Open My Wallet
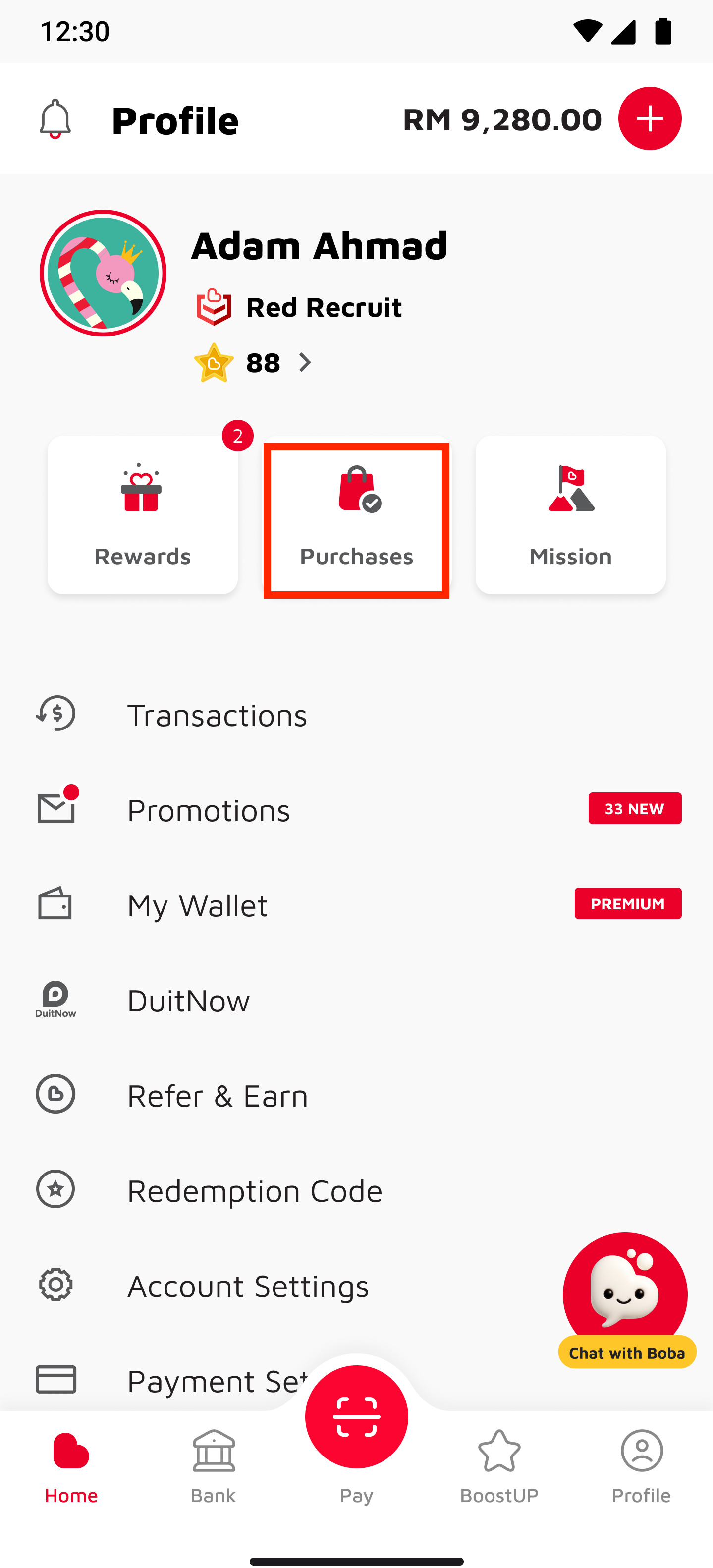The width and height of the screenshot is (713, 1568). click(x=357, y=904)
